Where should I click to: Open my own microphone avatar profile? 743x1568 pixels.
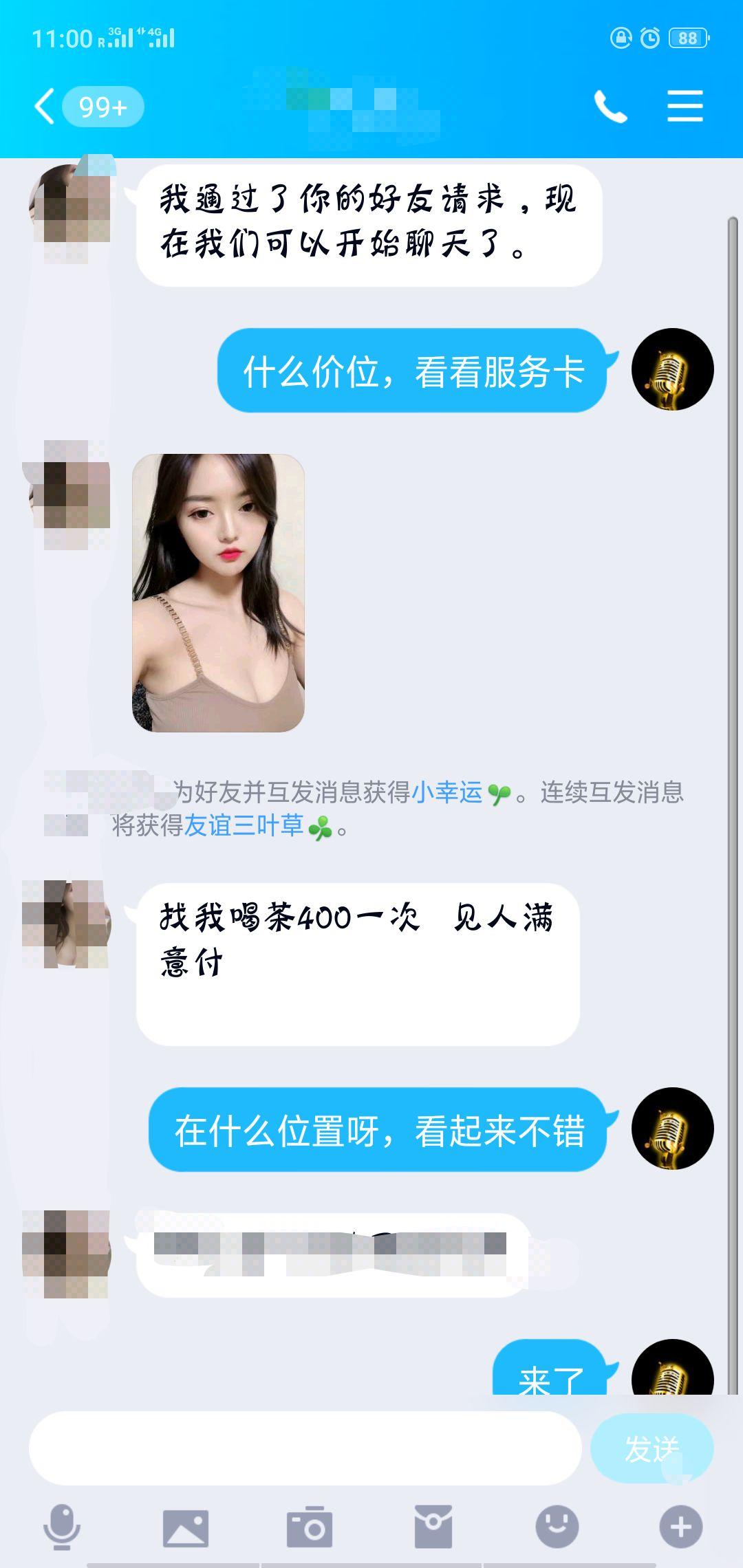point(672,369)
